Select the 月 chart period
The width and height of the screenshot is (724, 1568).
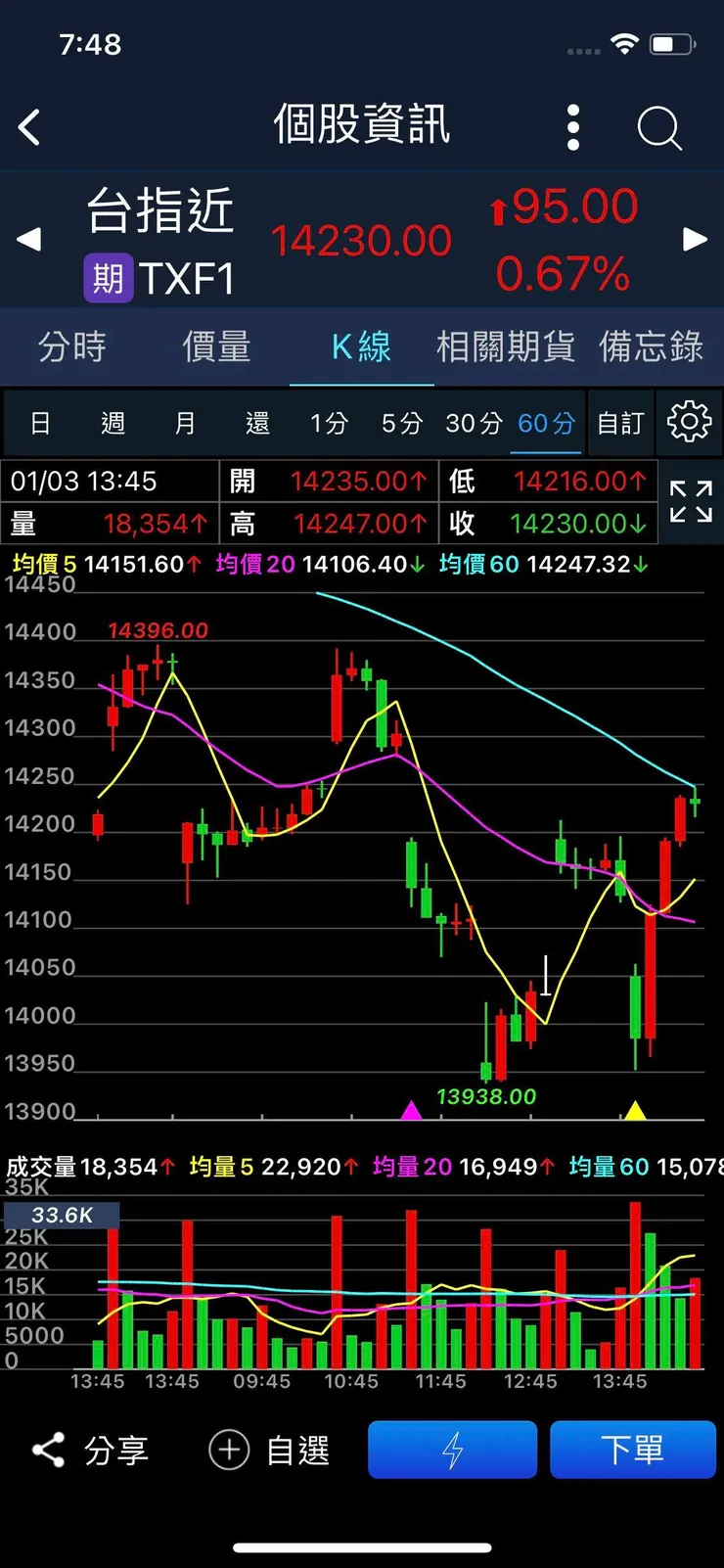pyautogui.click(x=185, y=423)
